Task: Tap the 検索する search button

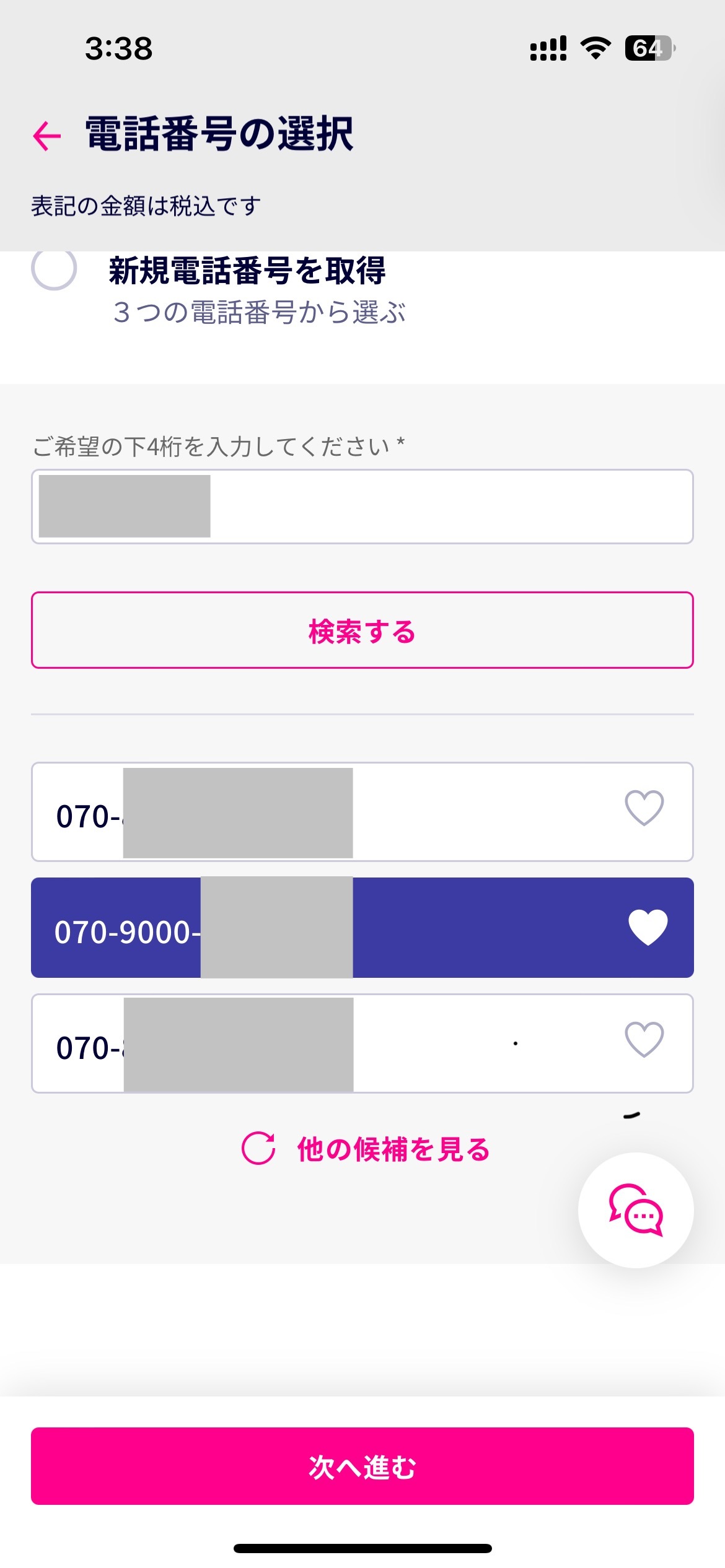Action: tap(362, 630)
